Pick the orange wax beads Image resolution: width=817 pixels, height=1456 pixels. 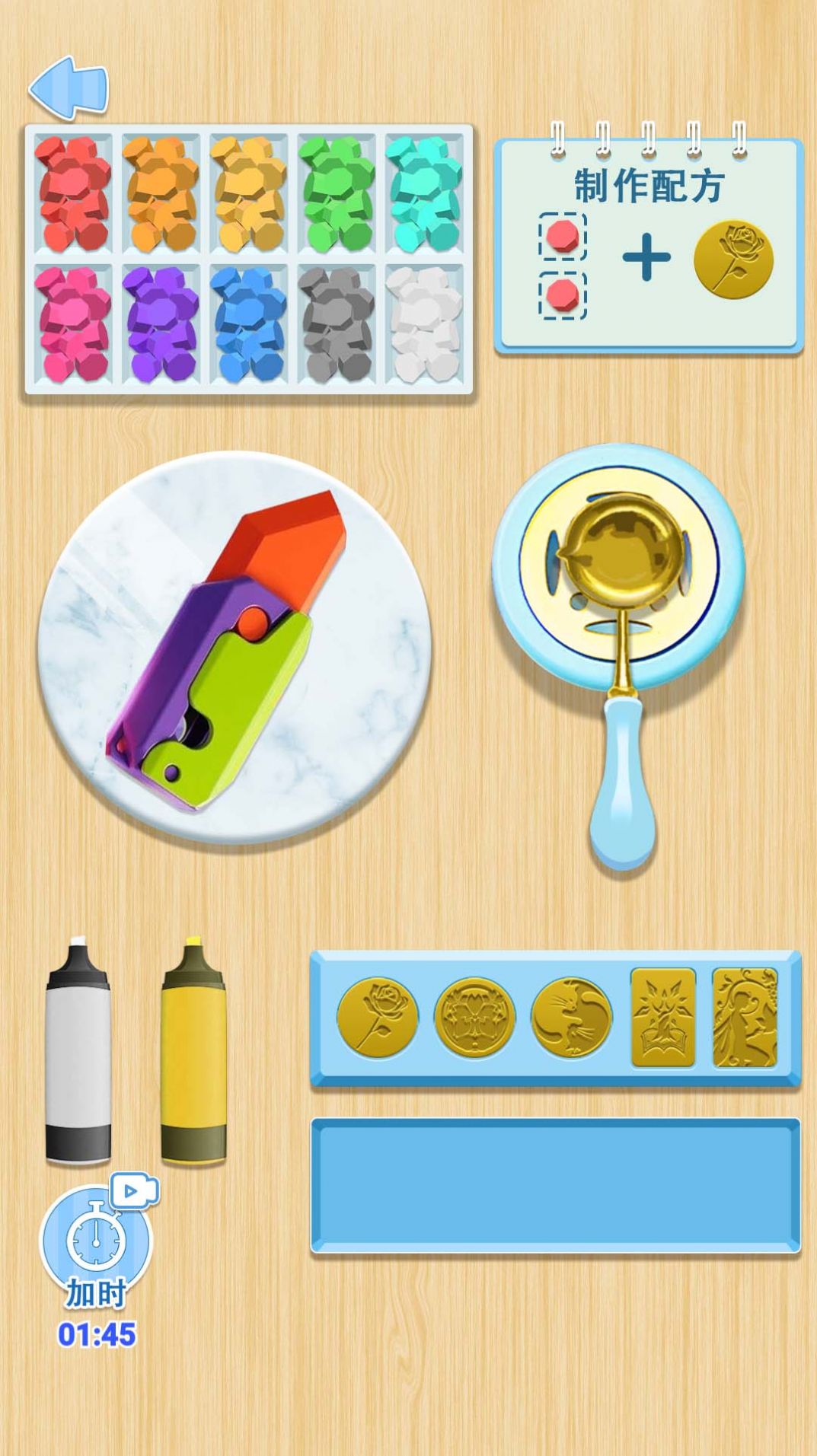[161, 193]
